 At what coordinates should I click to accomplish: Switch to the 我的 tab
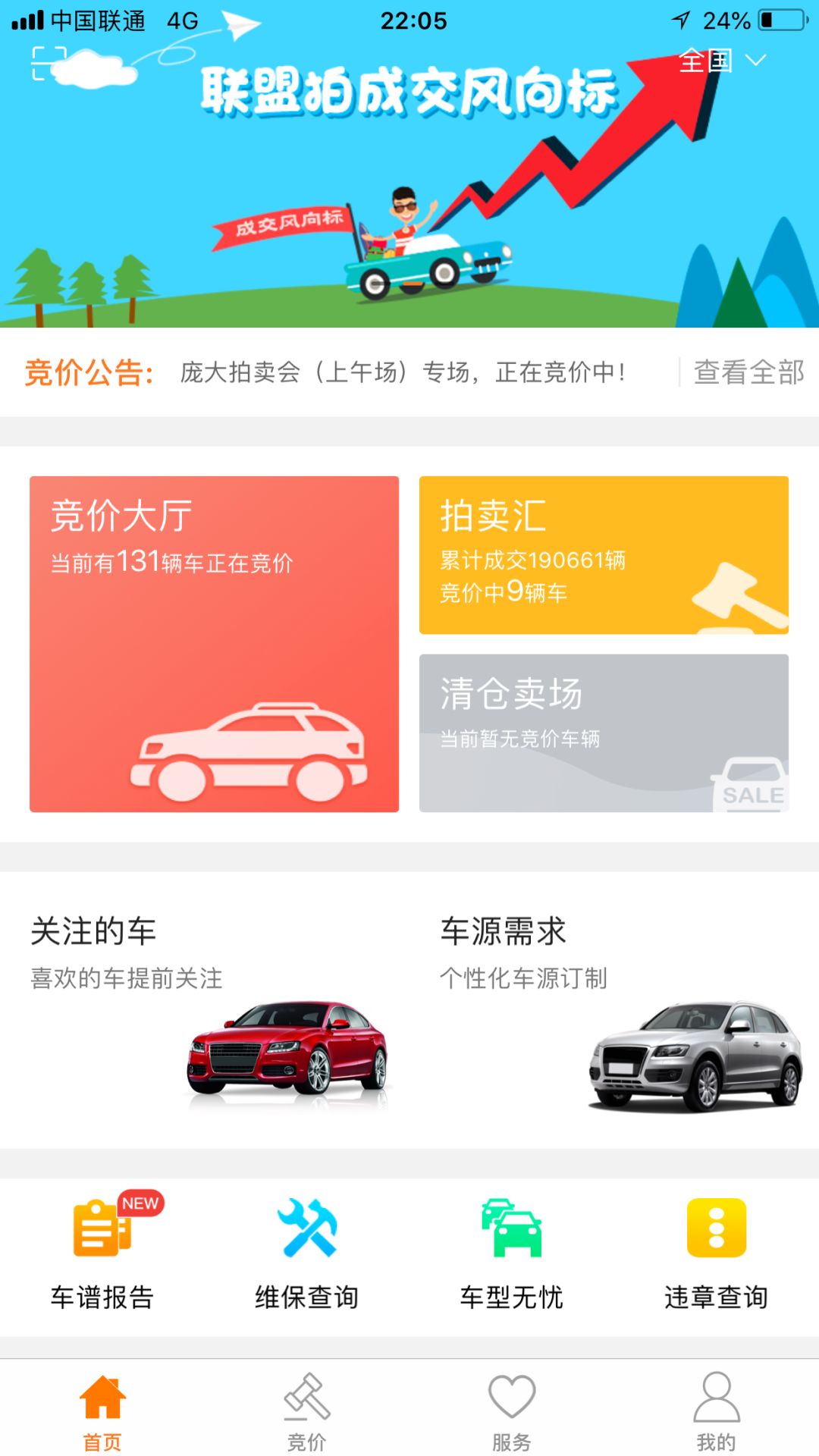[717, 1410]
